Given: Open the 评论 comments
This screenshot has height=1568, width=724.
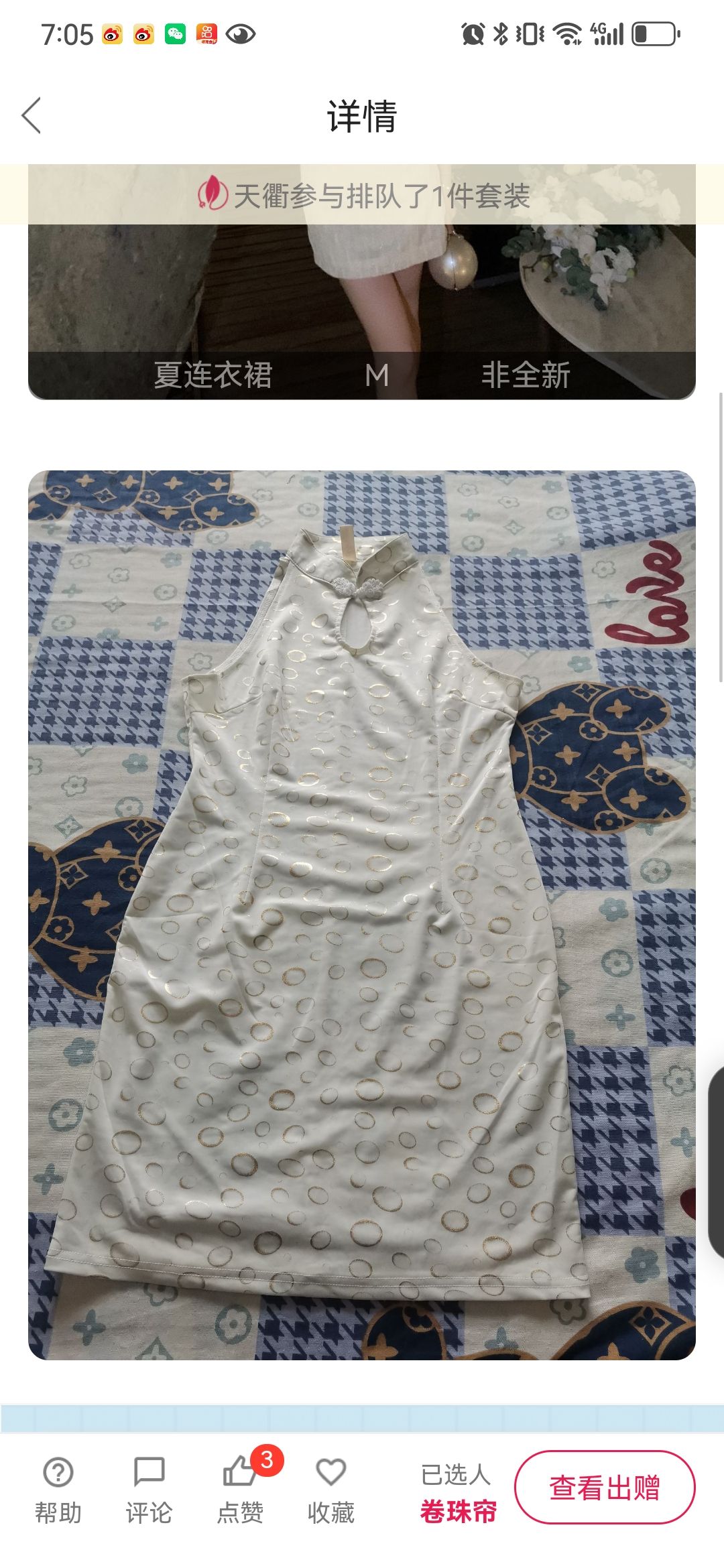Looking at the screenshot, I should (x=149, y=1490).
